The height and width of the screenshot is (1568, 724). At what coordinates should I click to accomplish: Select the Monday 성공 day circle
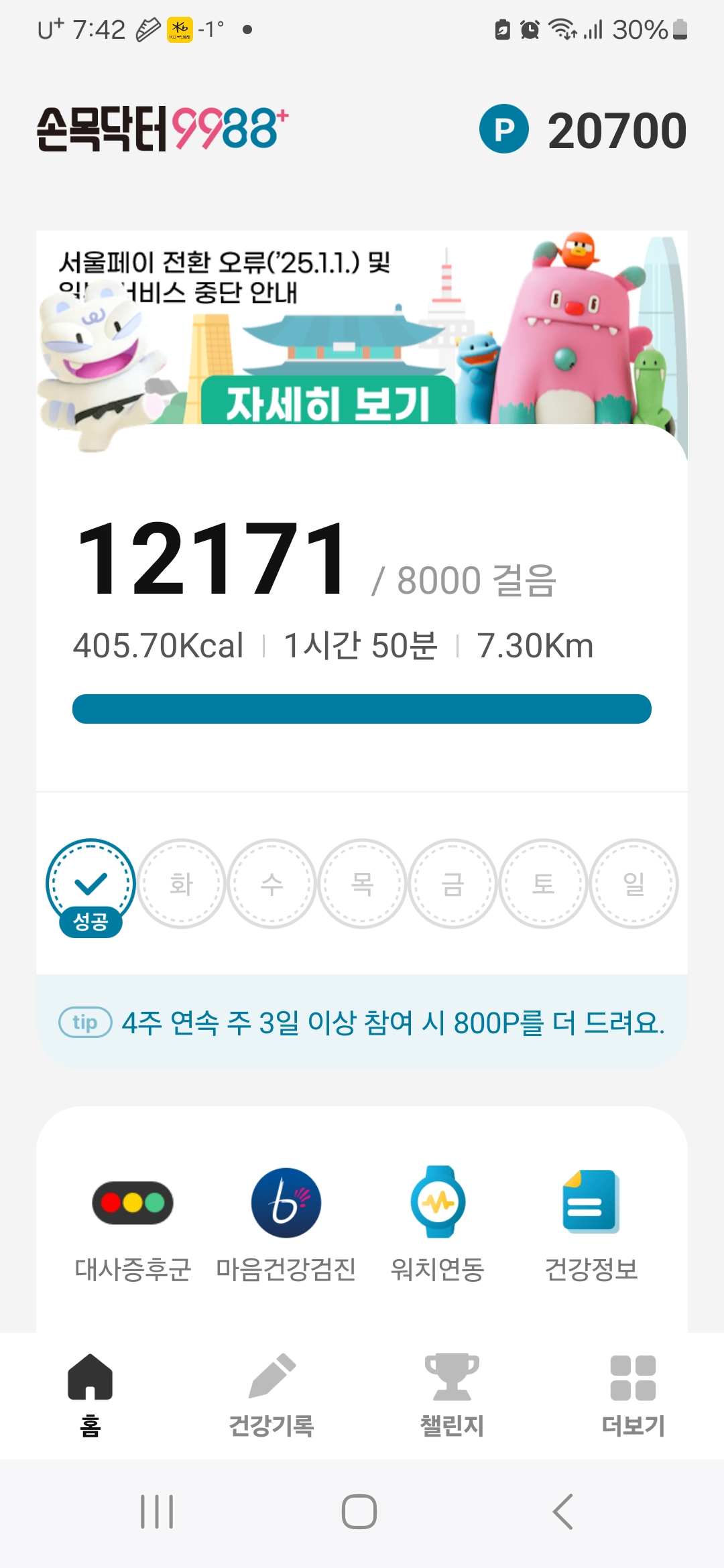click(90, 885)
